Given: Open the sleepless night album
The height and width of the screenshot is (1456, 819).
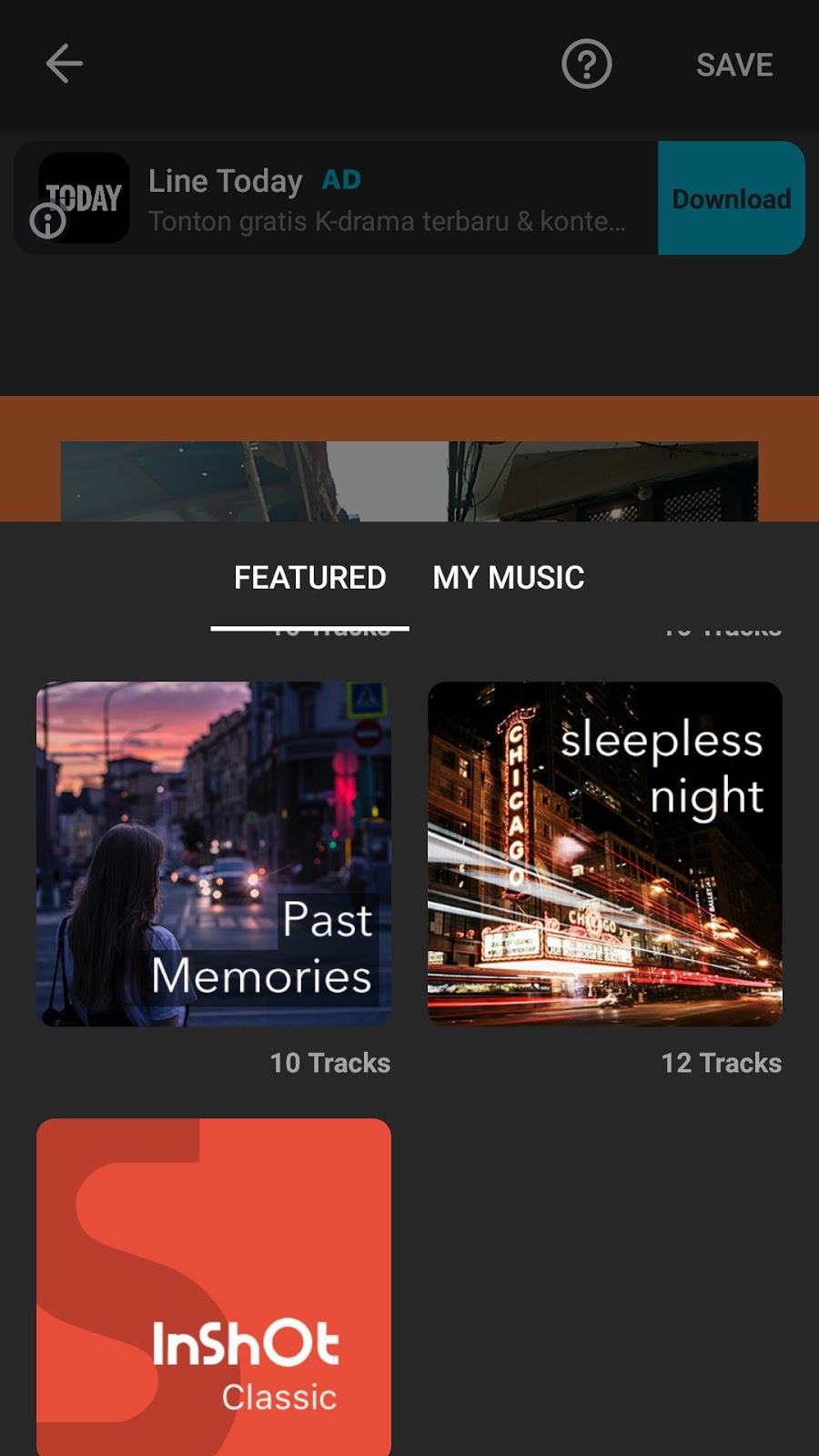Looking at the screenshot, I should (x=605, y=854).
